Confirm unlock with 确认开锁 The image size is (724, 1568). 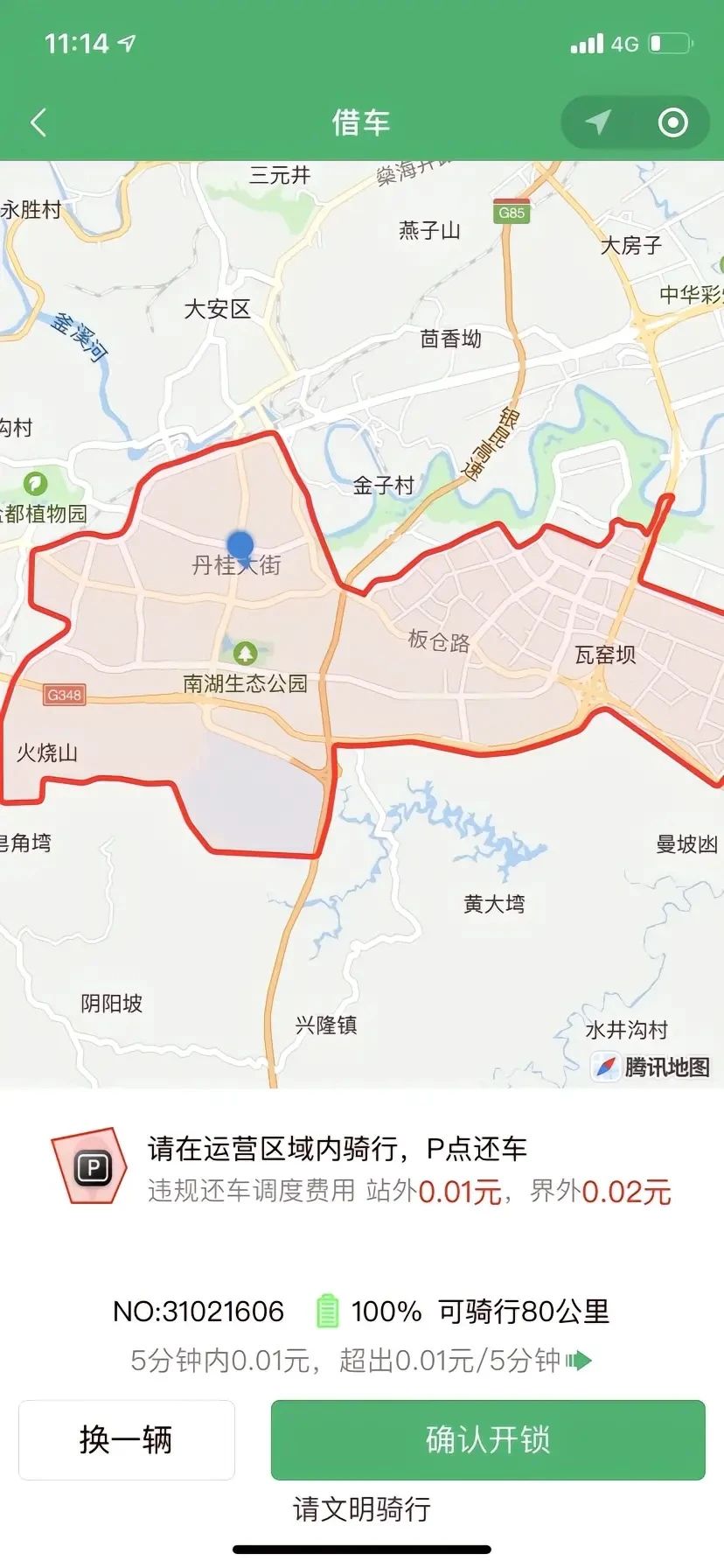(x=488, y=1439)
